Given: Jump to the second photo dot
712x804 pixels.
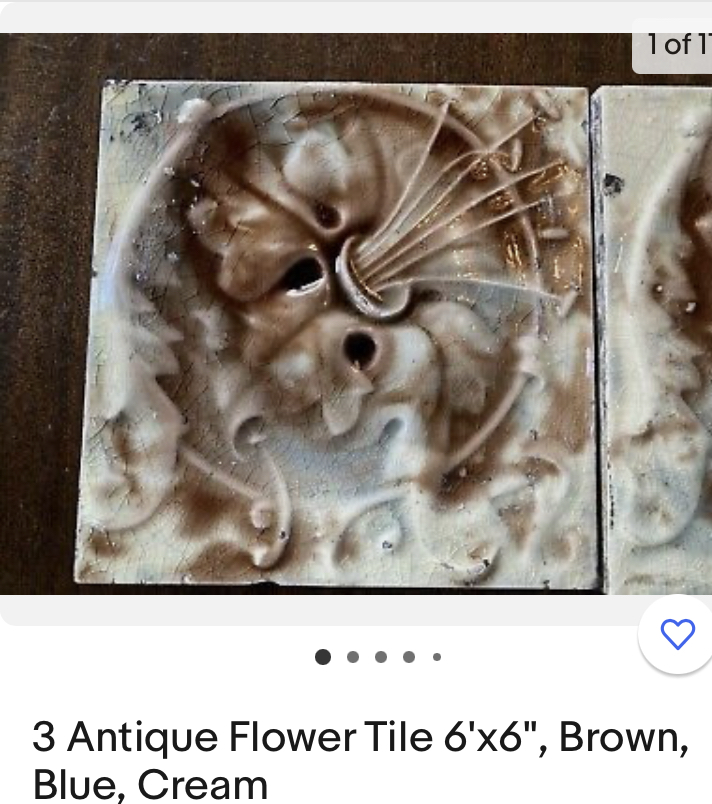Looking at the screenshot, I should coord(352,657).
